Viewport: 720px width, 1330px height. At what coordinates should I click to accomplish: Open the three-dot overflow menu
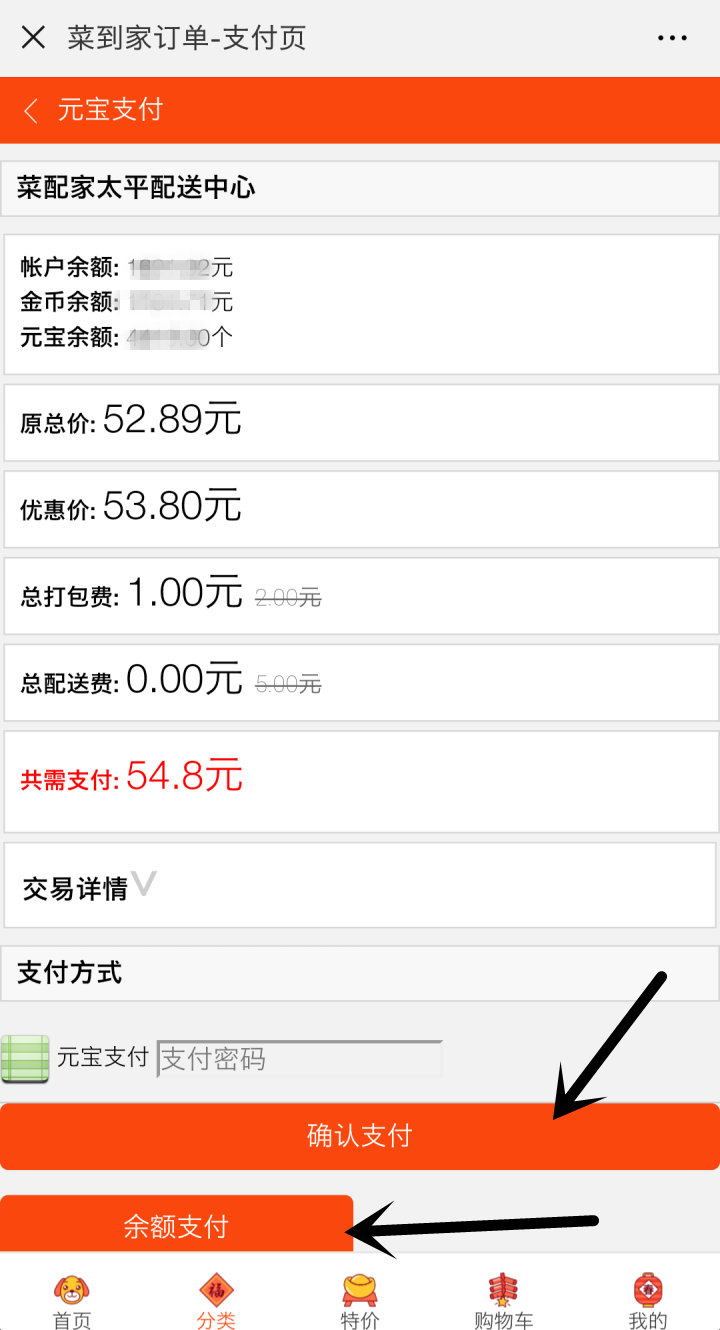click(x=672, y=38)
